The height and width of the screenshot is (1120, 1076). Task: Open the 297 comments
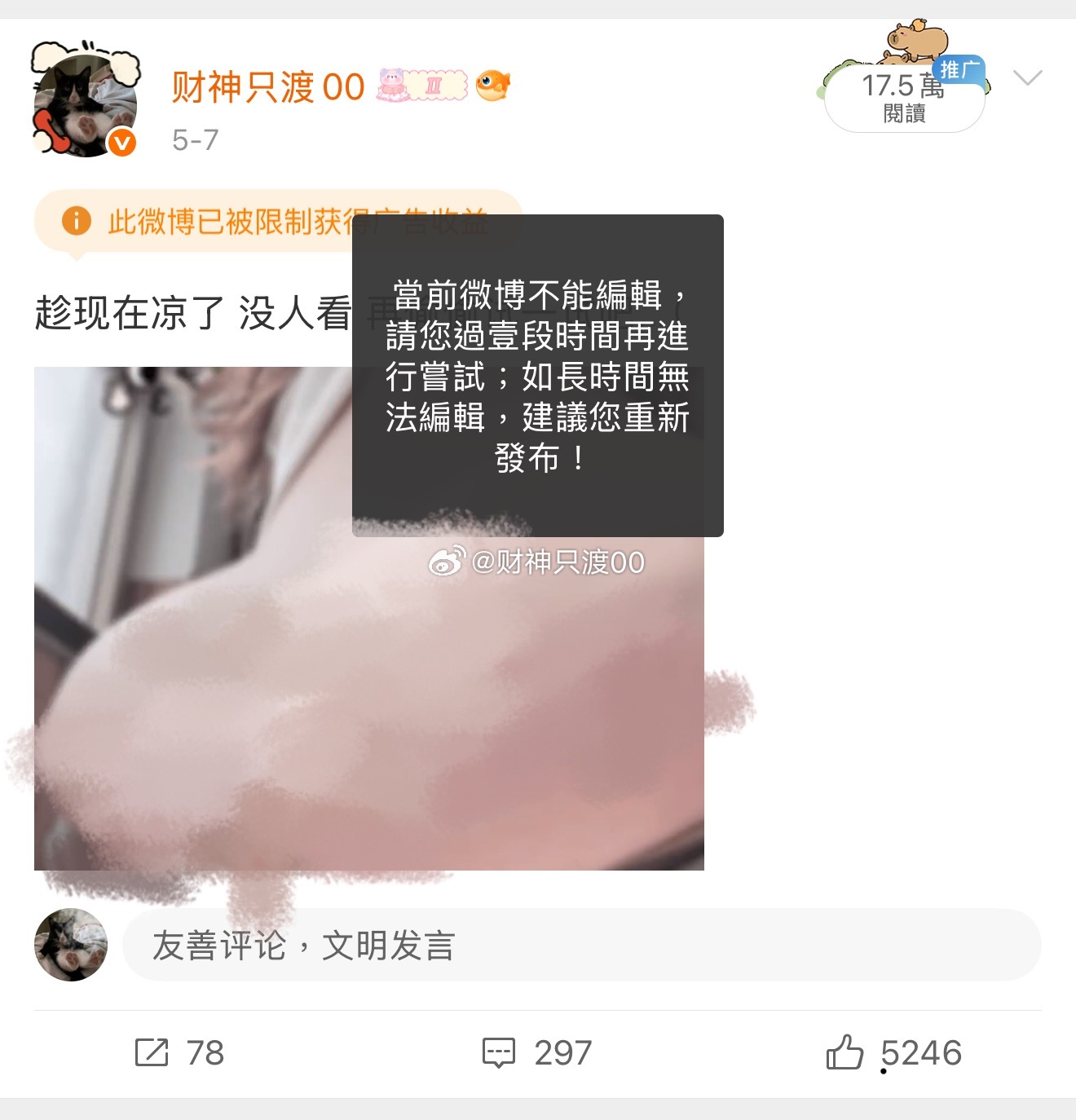click(537, 1053)
